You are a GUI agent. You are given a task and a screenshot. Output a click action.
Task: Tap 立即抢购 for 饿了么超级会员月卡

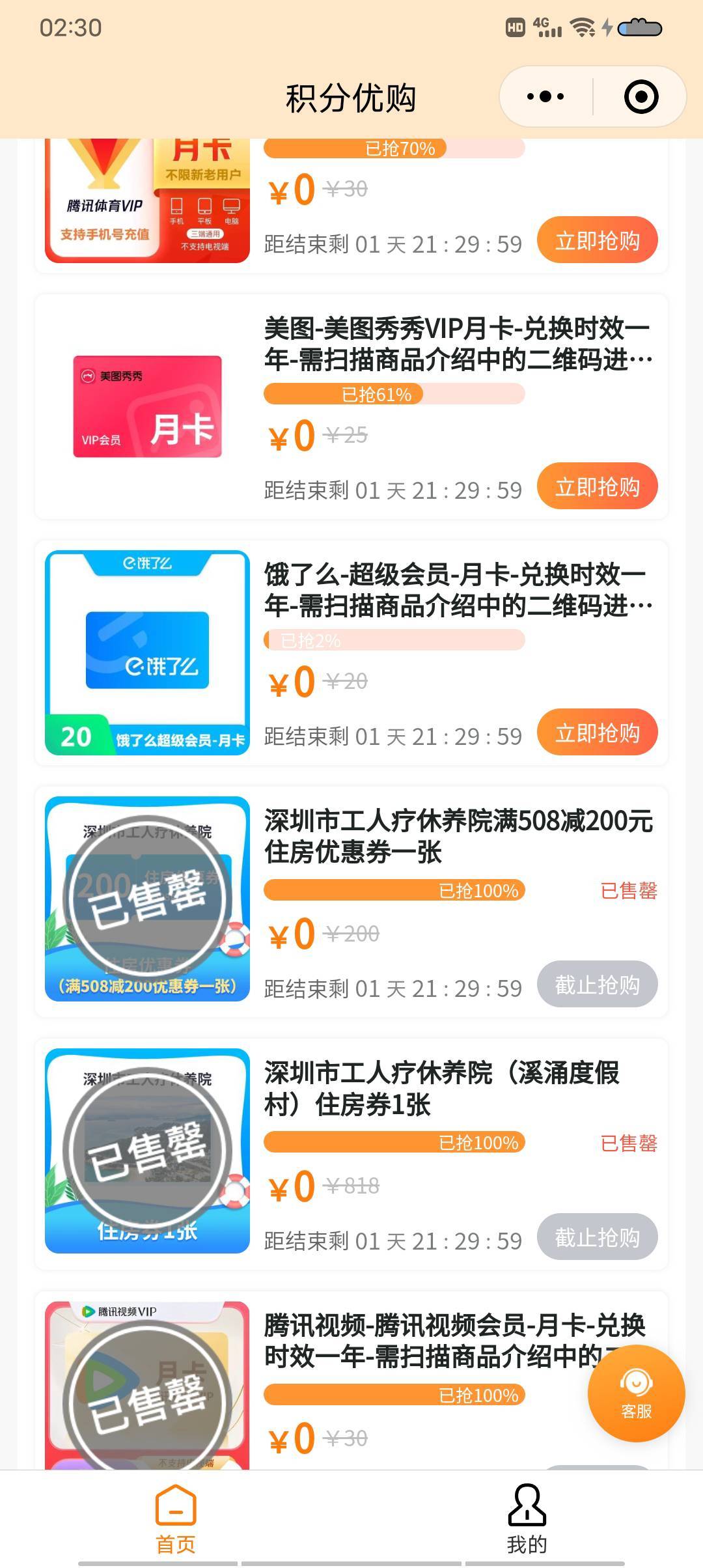point(597,733)
